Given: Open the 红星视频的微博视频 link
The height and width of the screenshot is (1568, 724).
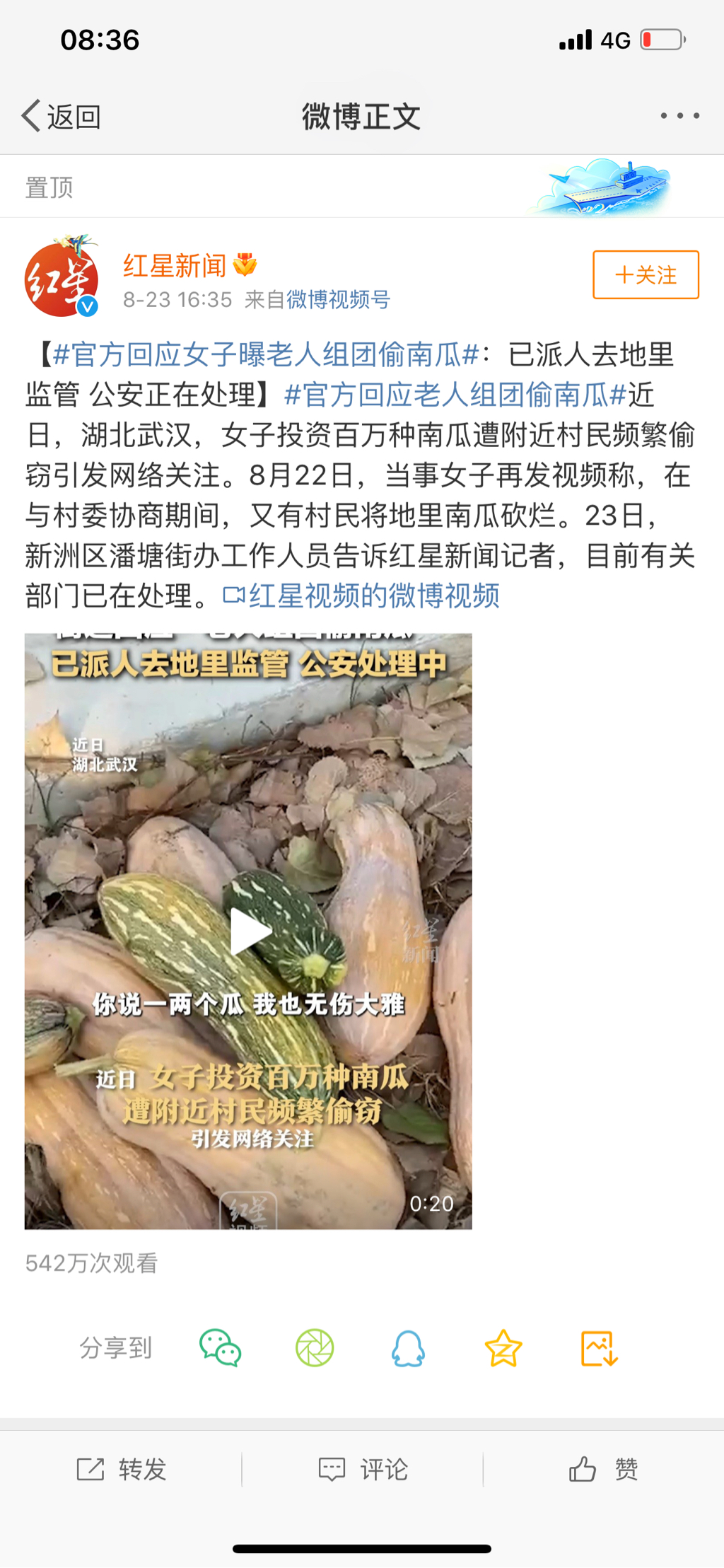Looking at the screenshot, I should (x=362, y=596).
